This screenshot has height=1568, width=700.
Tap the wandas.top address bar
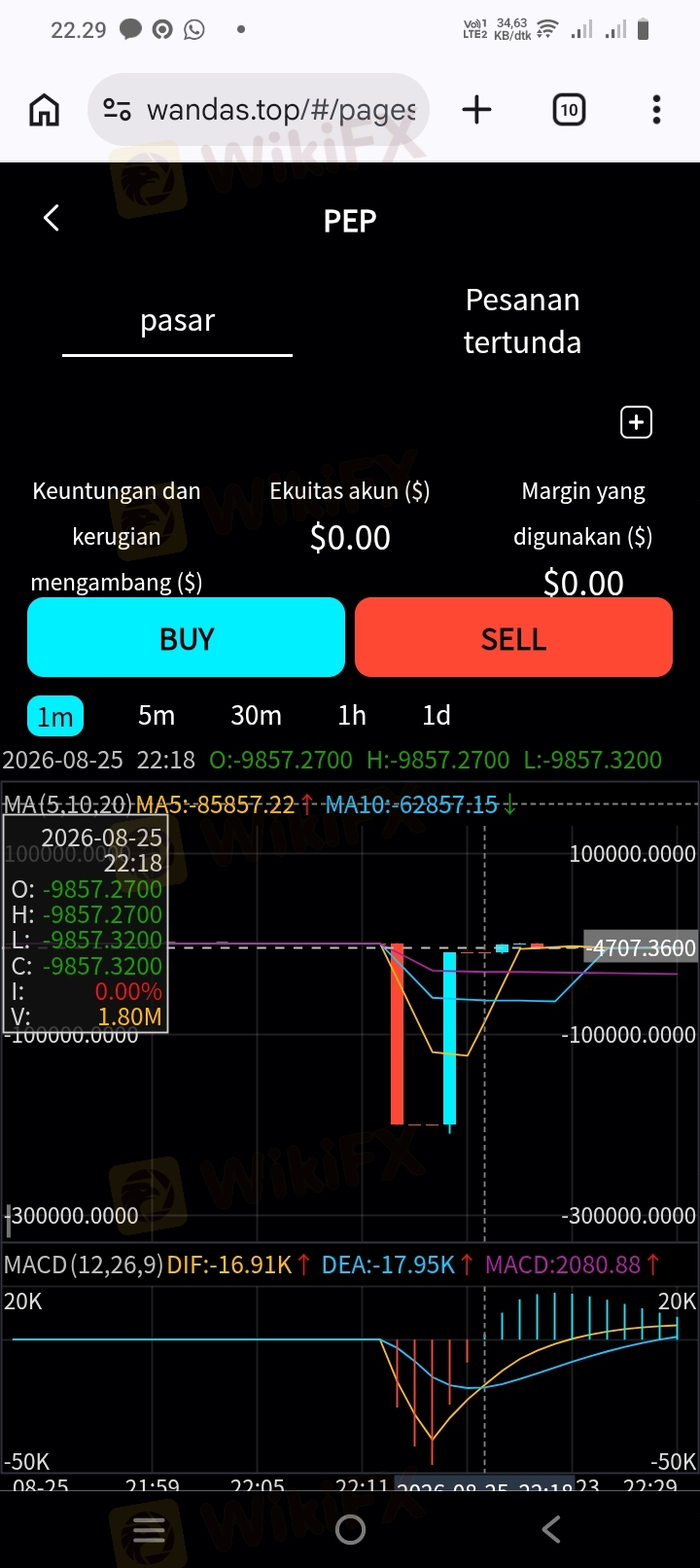259,109
